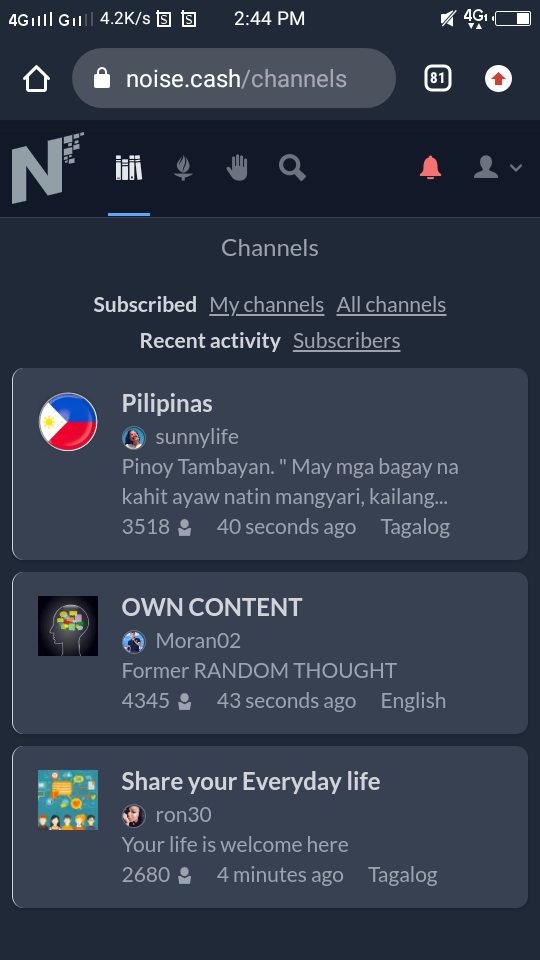
Task: Show All channels
Action: coord(391,304)
